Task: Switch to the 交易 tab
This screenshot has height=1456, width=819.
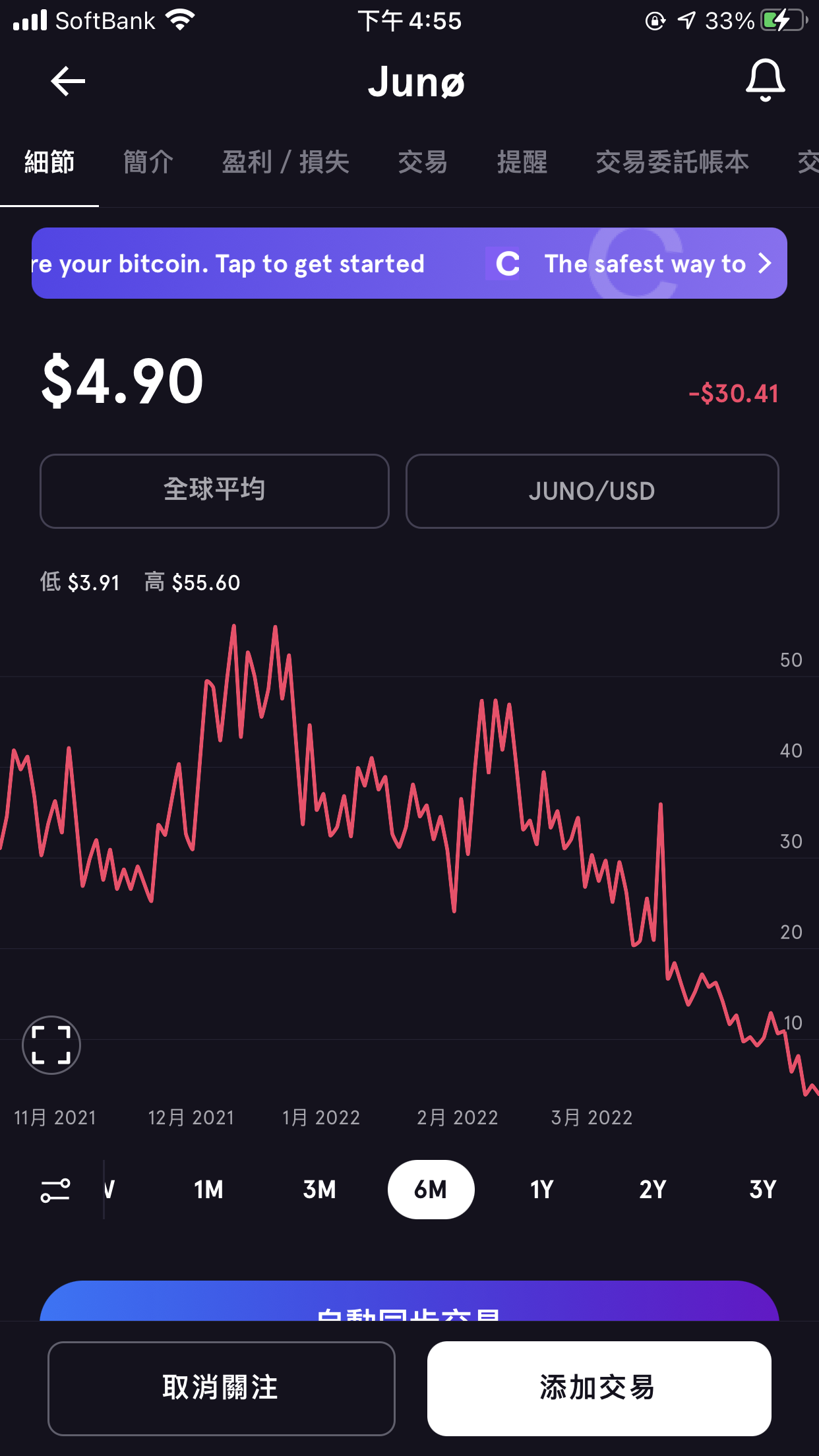Action: (423, 162)
